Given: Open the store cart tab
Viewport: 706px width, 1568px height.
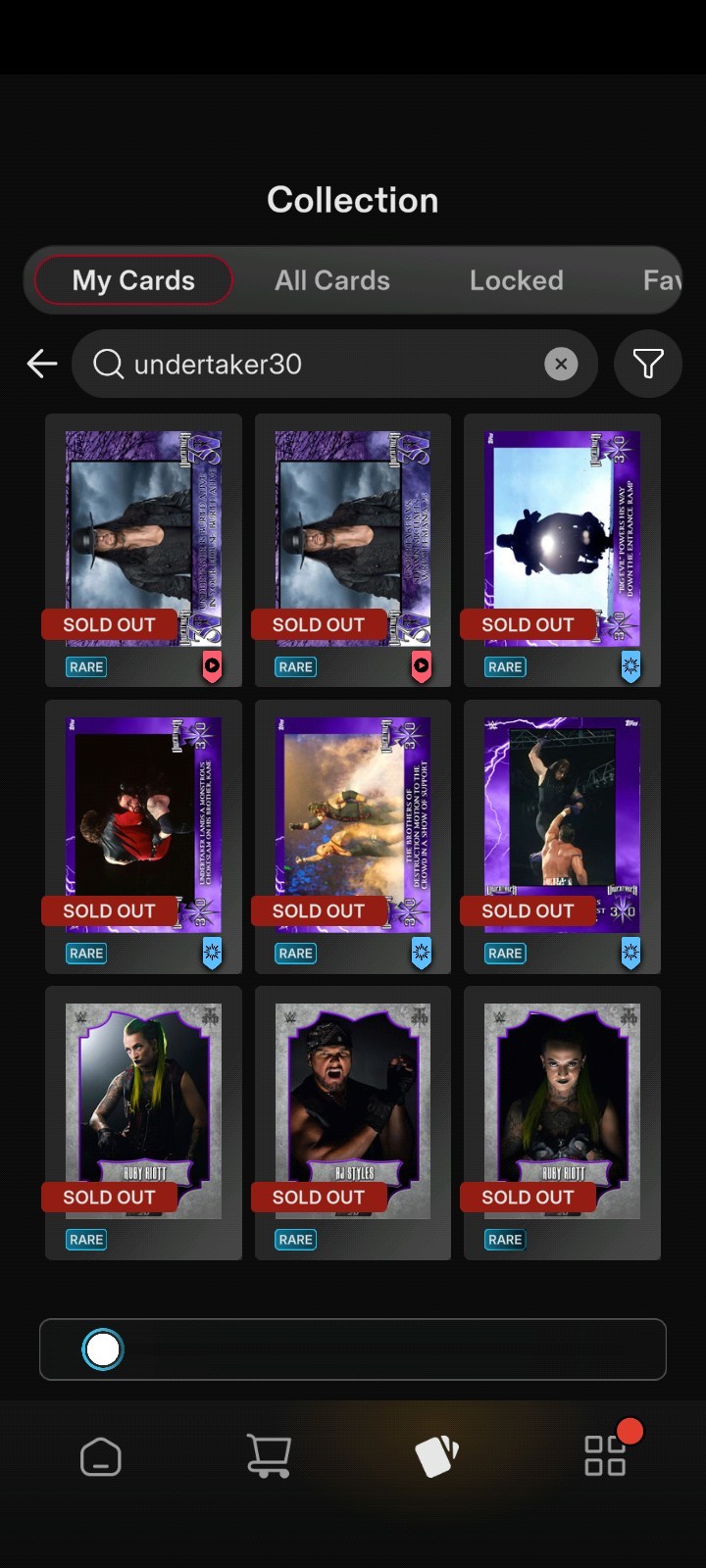Looking at the screenshot, I should 269,1456.
